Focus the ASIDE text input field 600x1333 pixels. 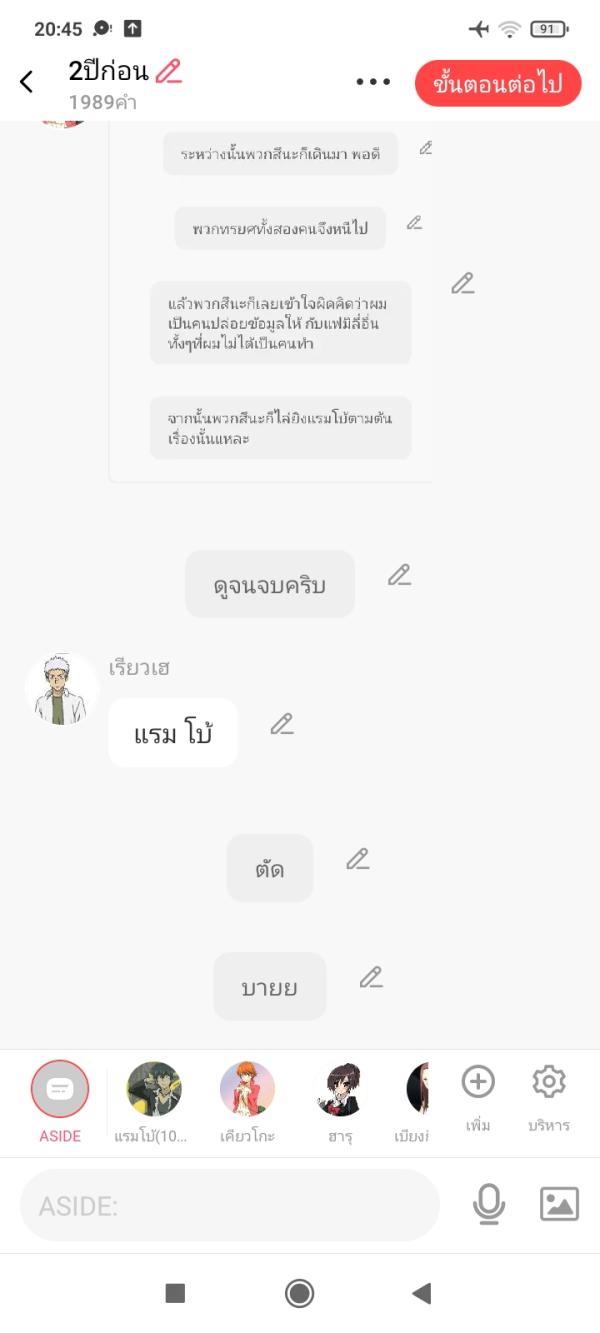click(230, 1206)
